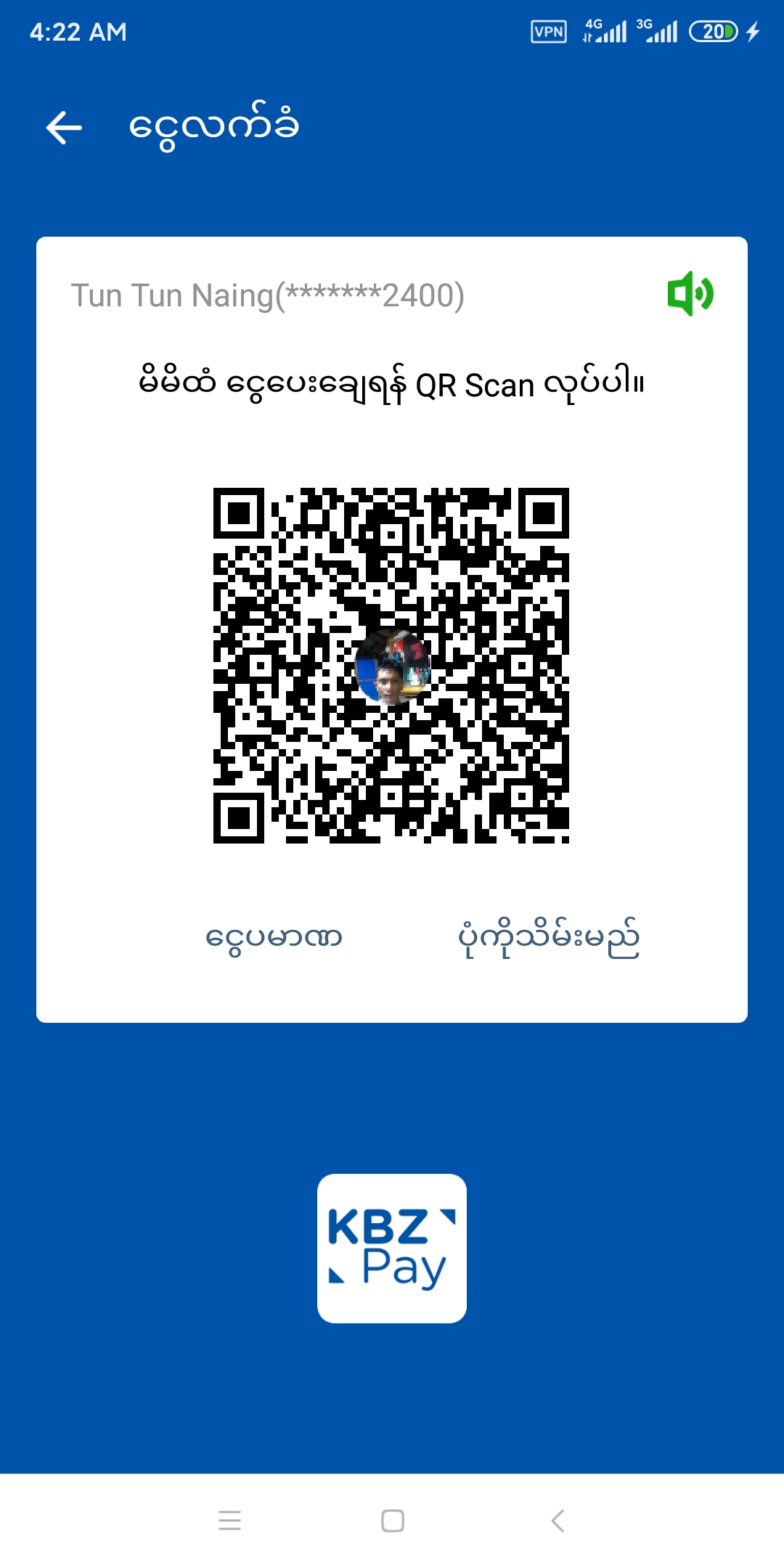Tap the system back button
Viewport: 784px width, 1568px height.
click(558, 1520)
